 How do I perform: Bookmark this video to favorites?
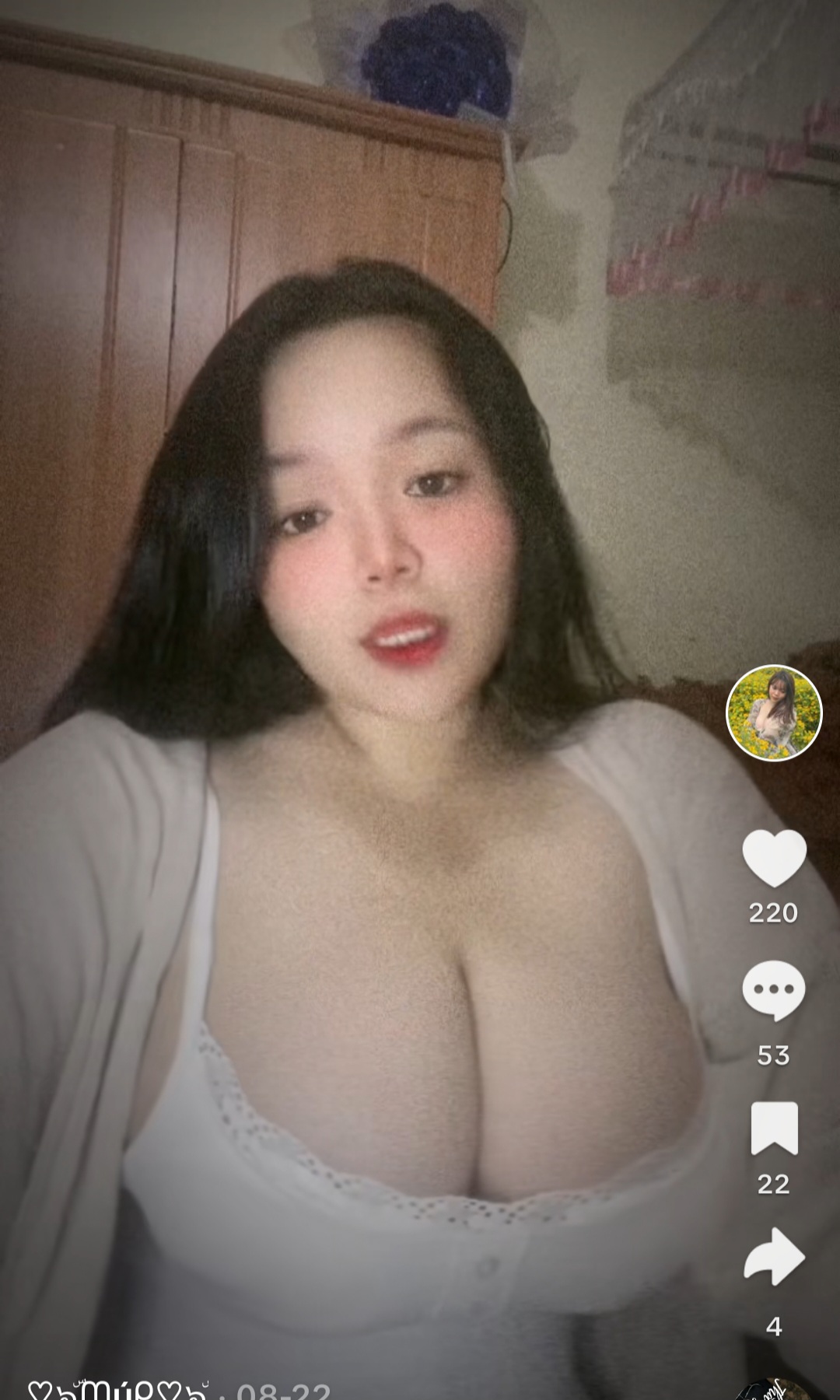[x=774, y=1128]
